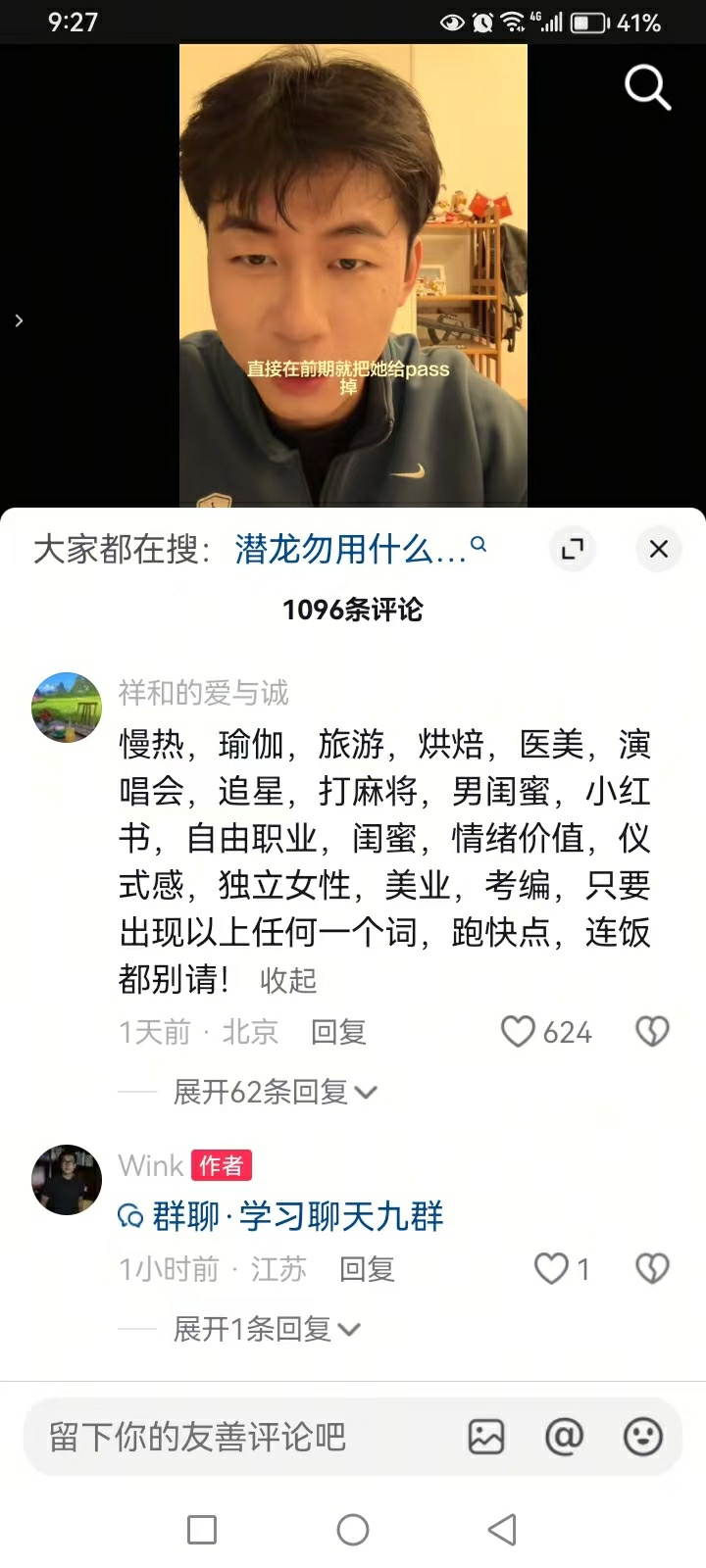Tap the comment input field
The width and height of the screenshot is (706, 1568).
[x=235, y=1438]
